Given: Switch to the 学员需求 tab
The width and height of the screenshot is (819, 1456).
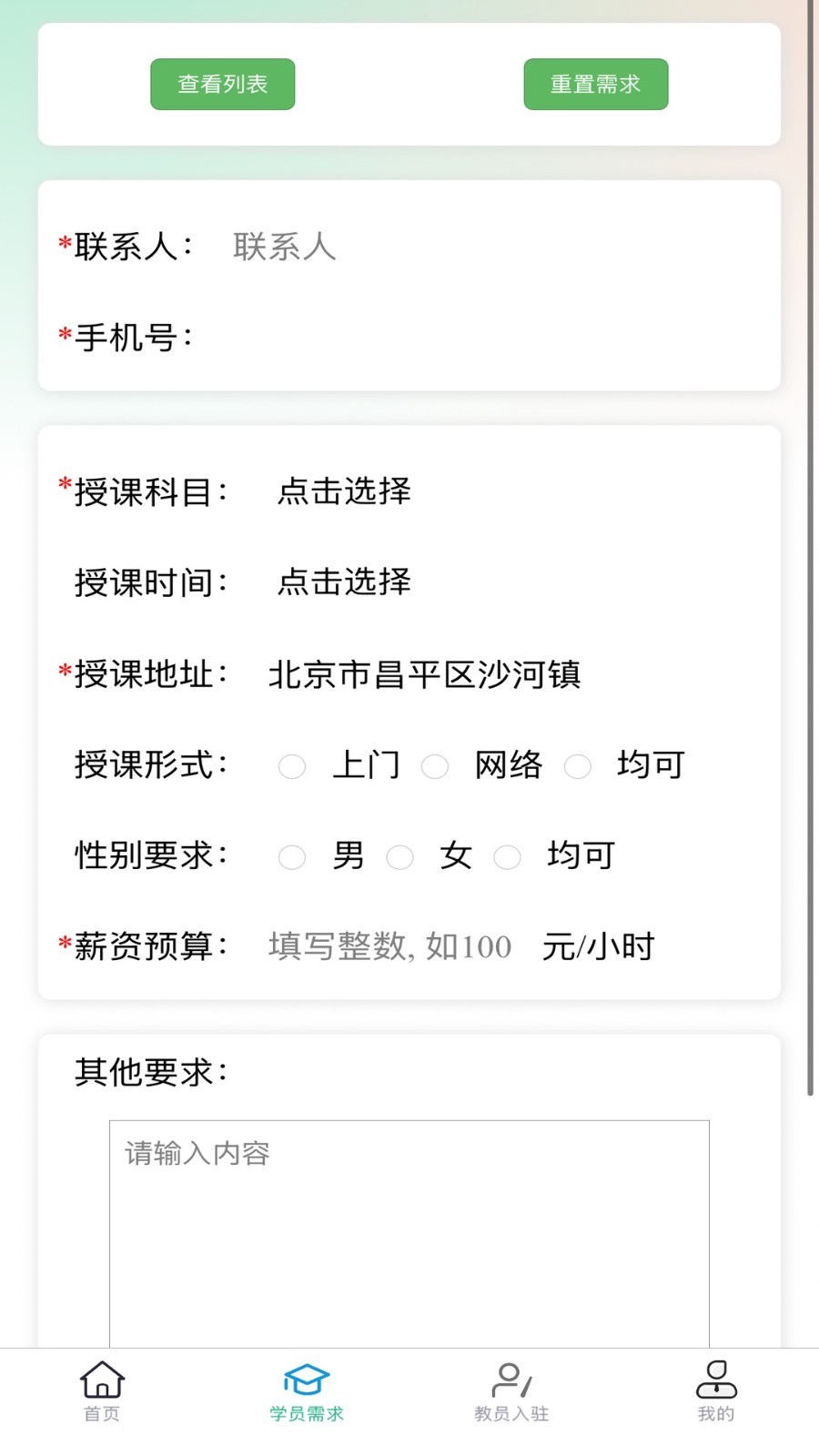Looking at the screenshot, I should click(307, 1391).
